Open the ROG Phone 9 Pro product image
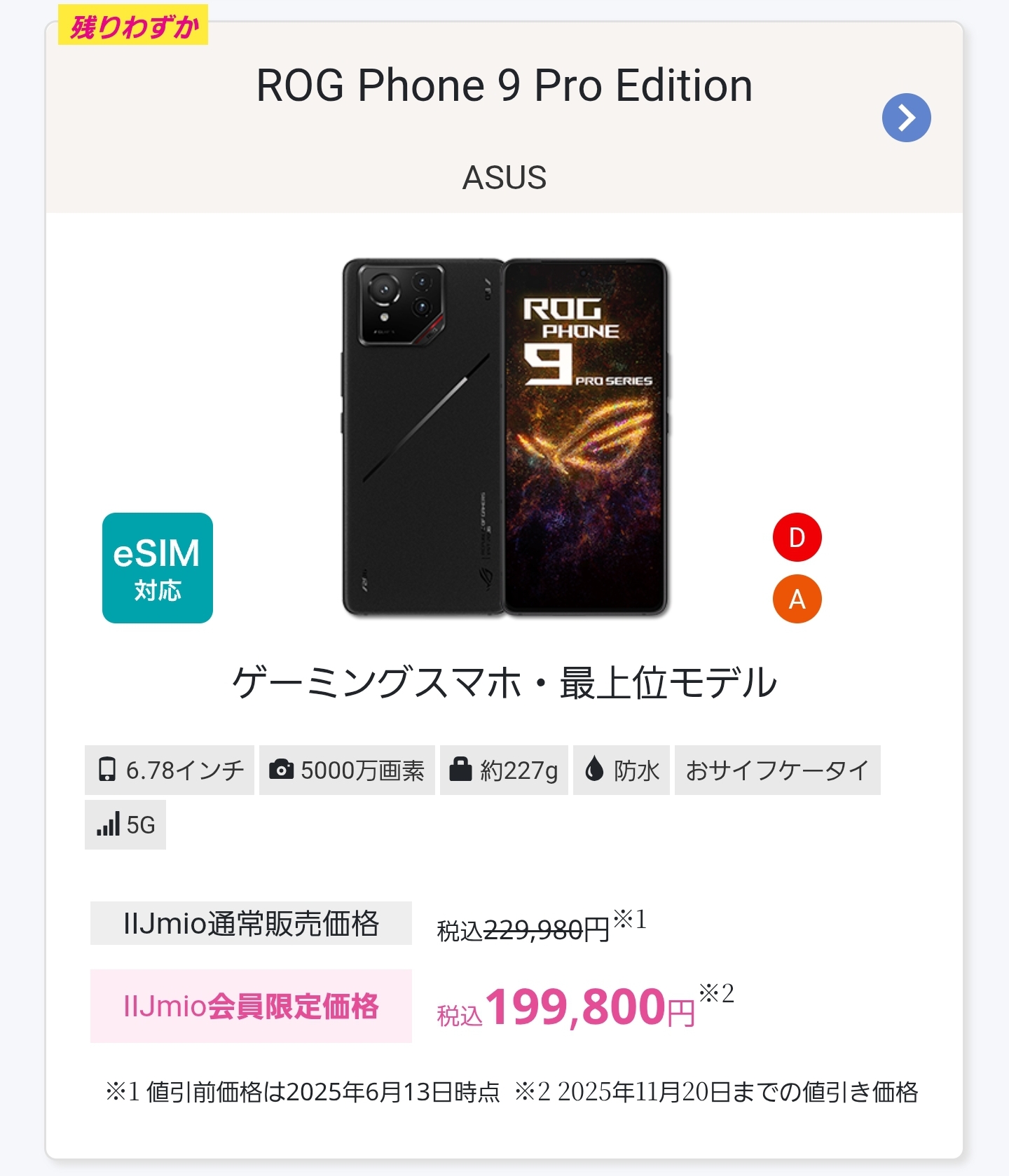Screen dimensions: 1009x1176 coord(505,438)
